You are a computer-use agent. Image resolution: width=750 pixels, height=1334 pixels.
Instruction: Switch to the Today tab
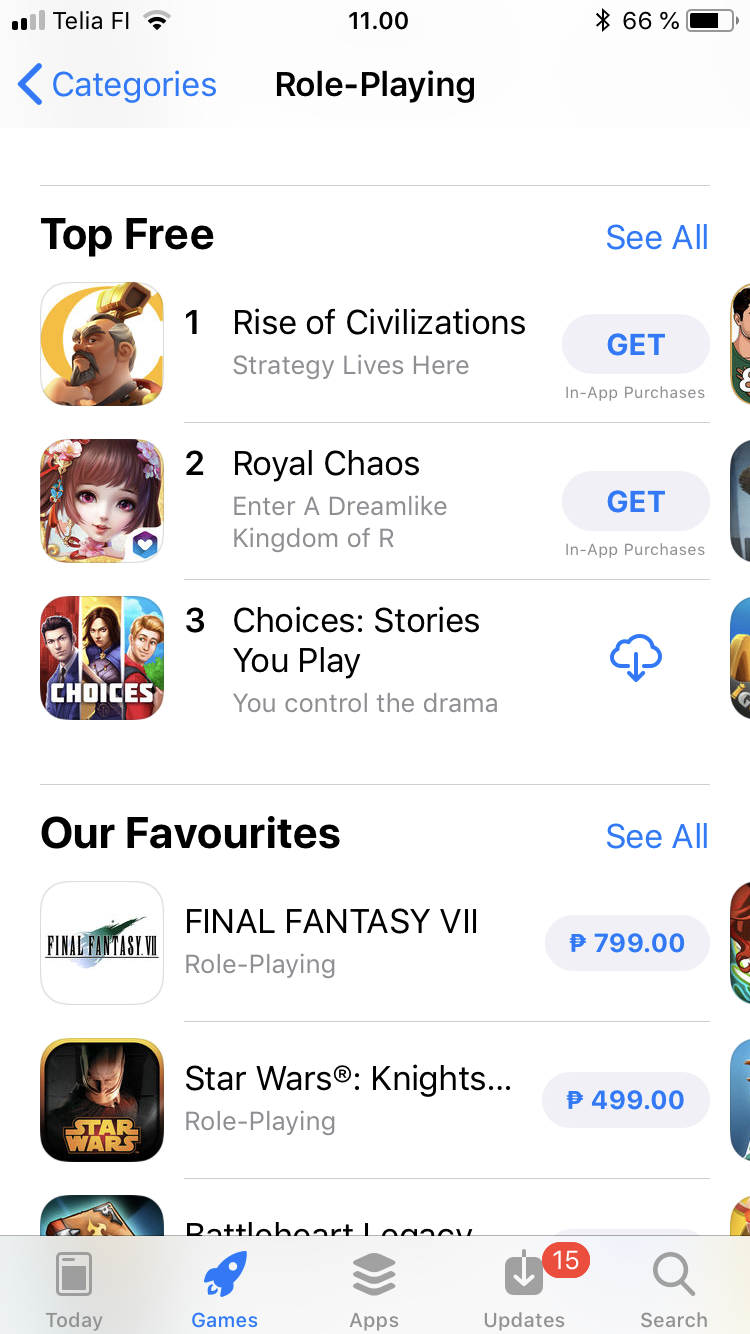[74, 1289]
